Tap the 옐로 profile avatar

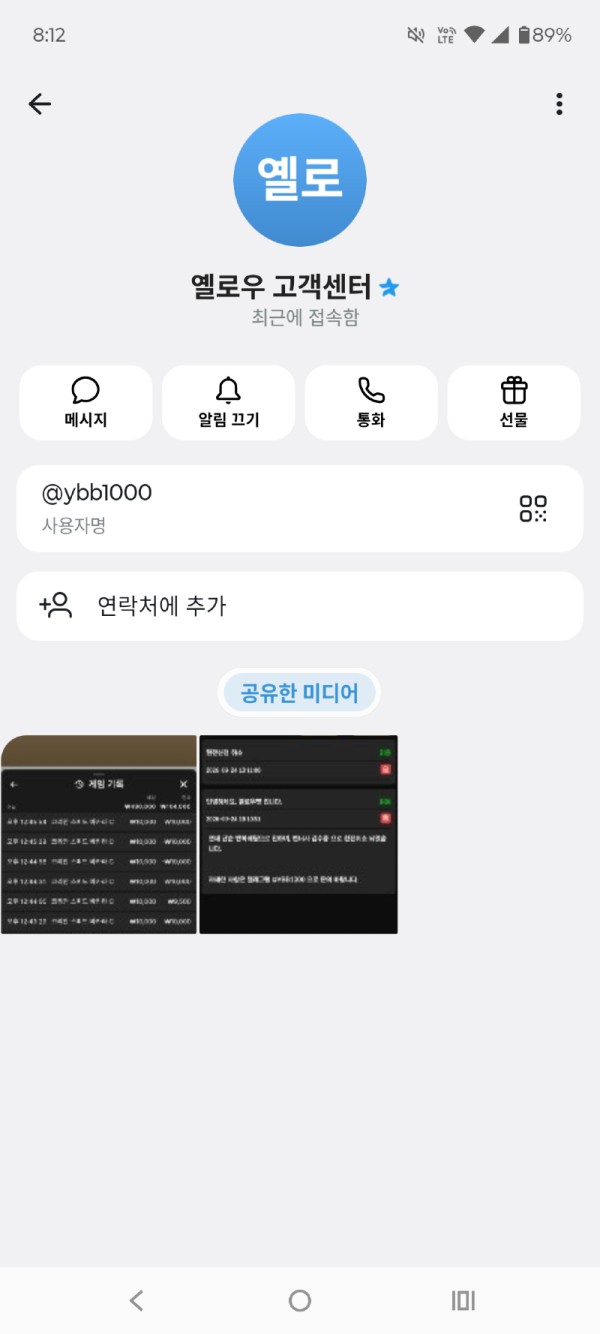[x=300, y=180]
